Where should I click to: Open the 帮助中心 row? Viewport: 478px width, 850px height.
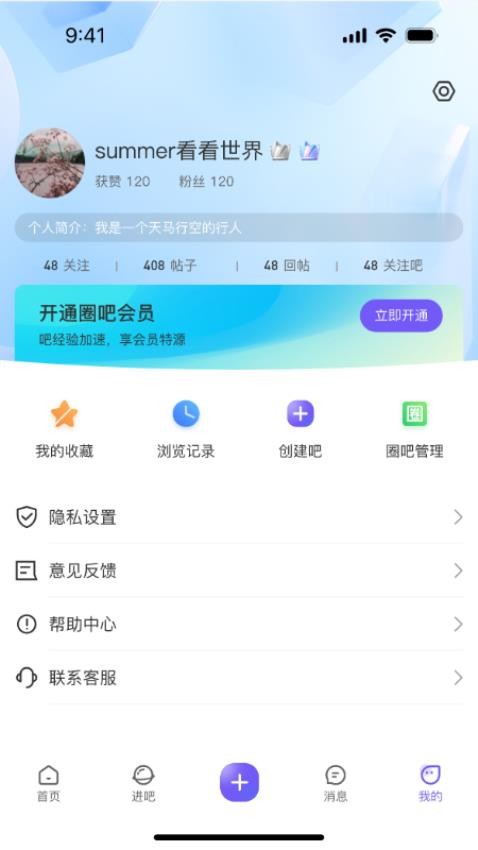239,624
